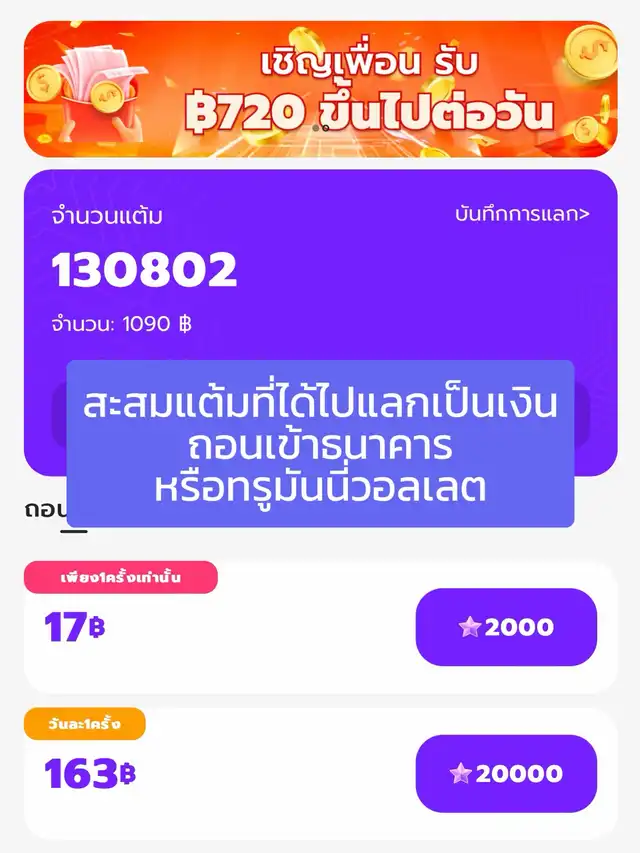
Task: Redeem 163฿ for 20000 points
Action: coord(506,773)
